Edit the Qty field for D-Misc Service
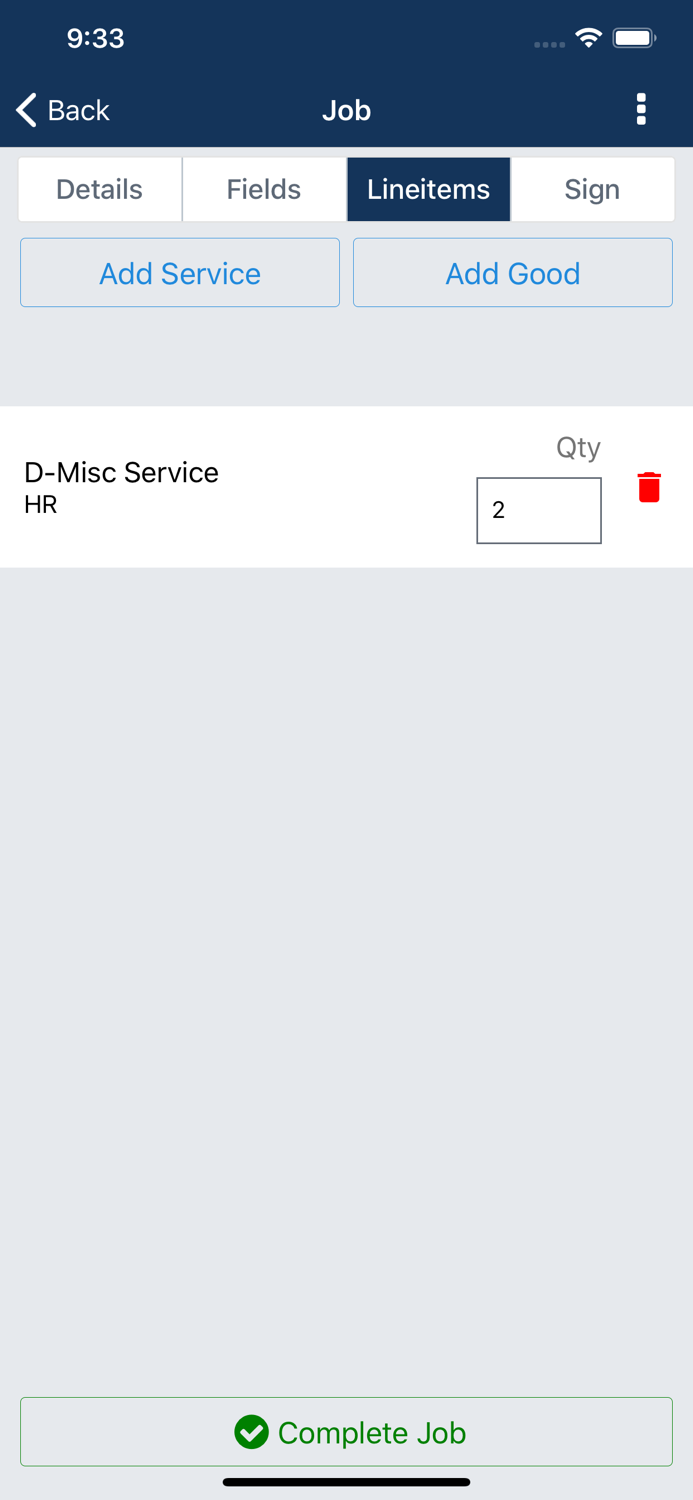Image resolution: width=693 pixels, height=1500 pixels. pyautogui.click(x=539, y=511)
